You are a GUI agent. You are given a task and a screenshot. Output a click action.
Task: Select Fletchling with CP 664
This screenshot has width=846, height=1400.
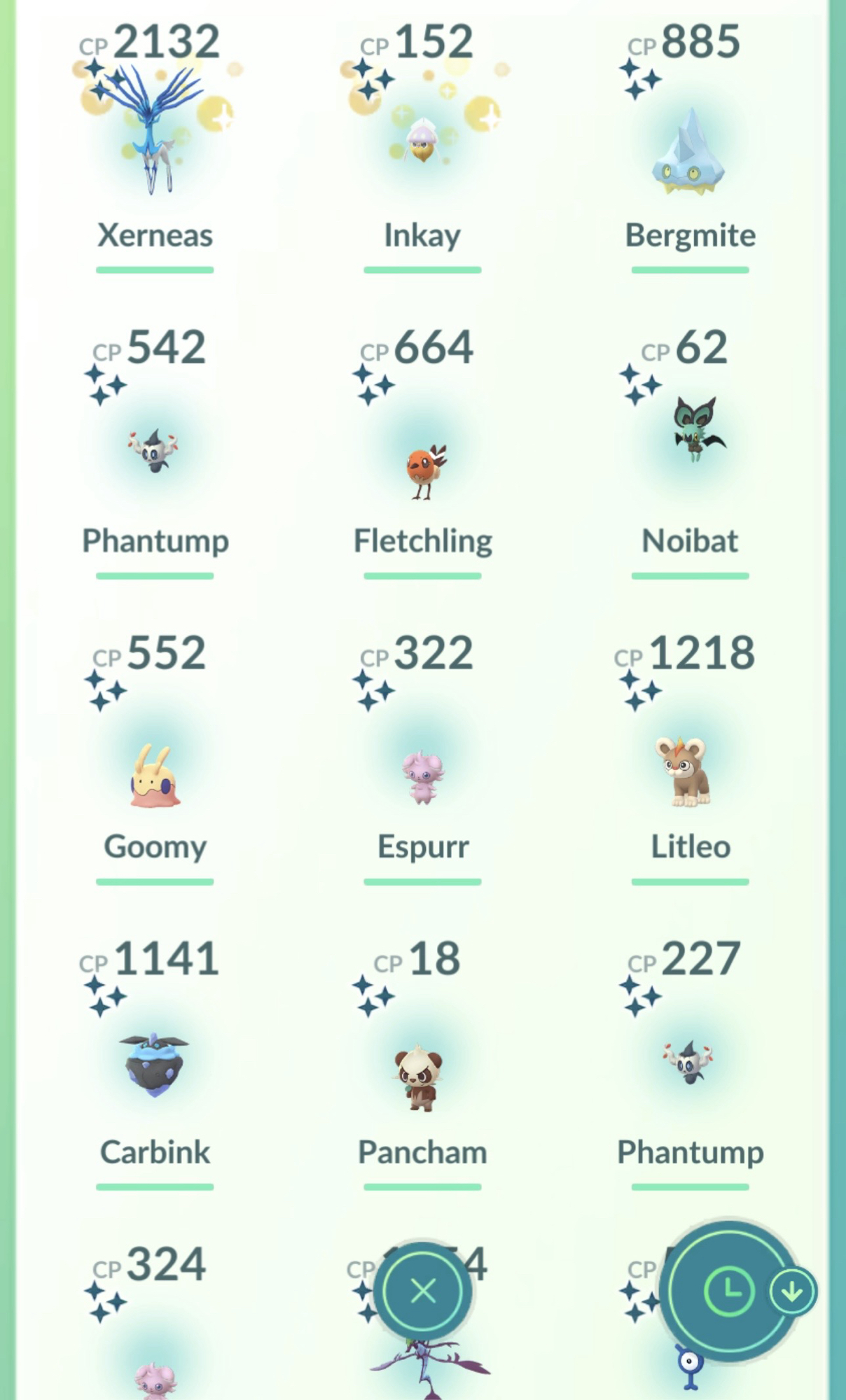pos(422,469)
